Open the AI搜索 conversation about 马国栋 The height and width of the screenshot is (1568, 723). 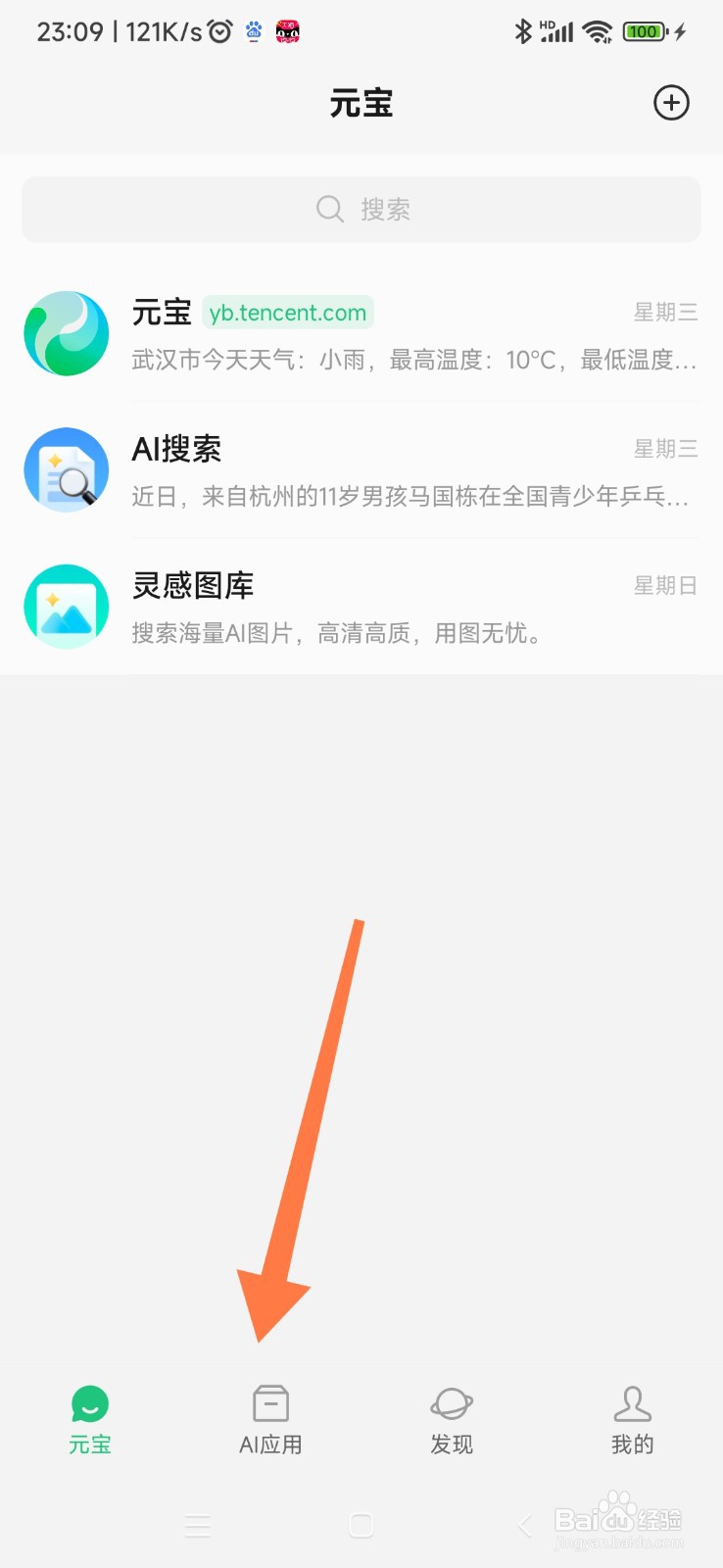click(x=392, y=469)
